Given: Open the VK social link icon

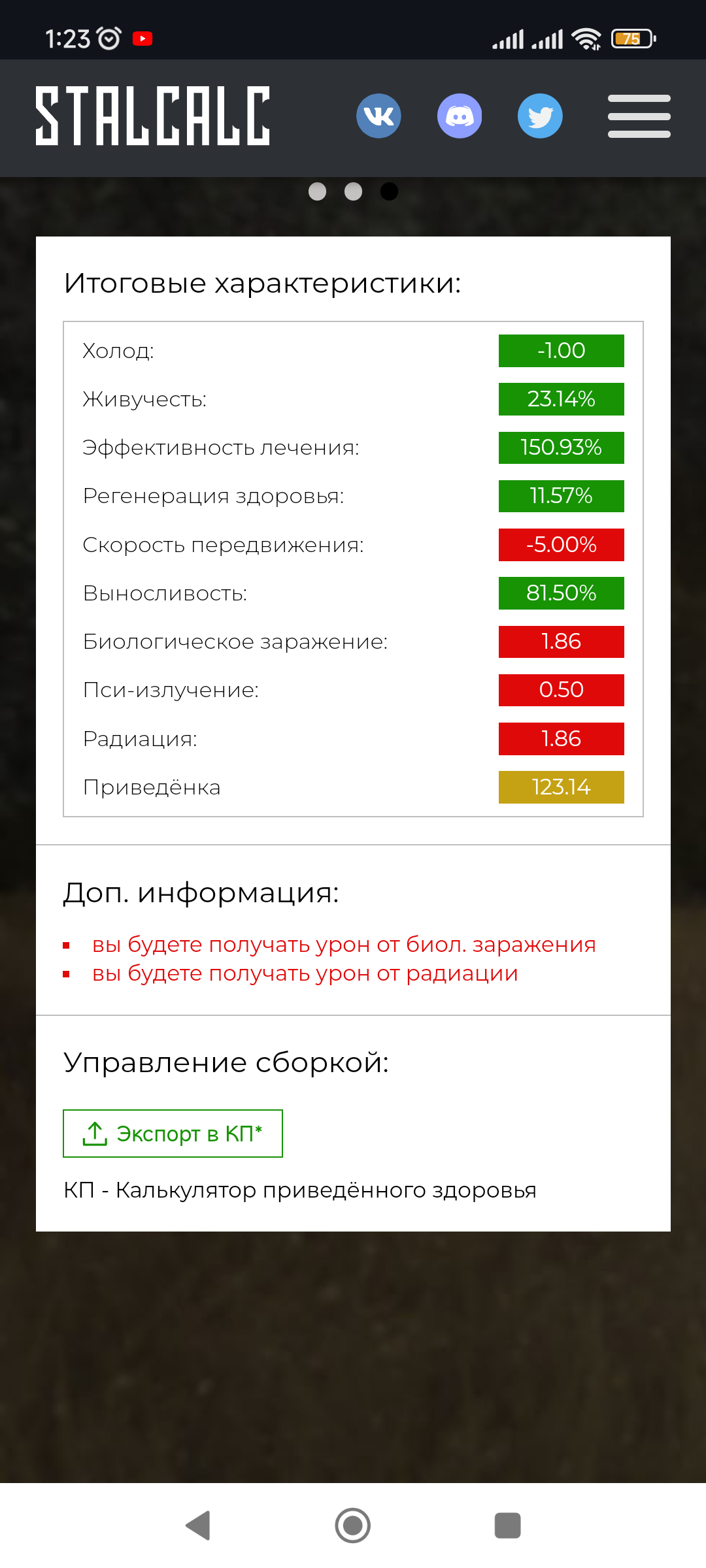Looking at the screenshot, I should click(378, 116).
